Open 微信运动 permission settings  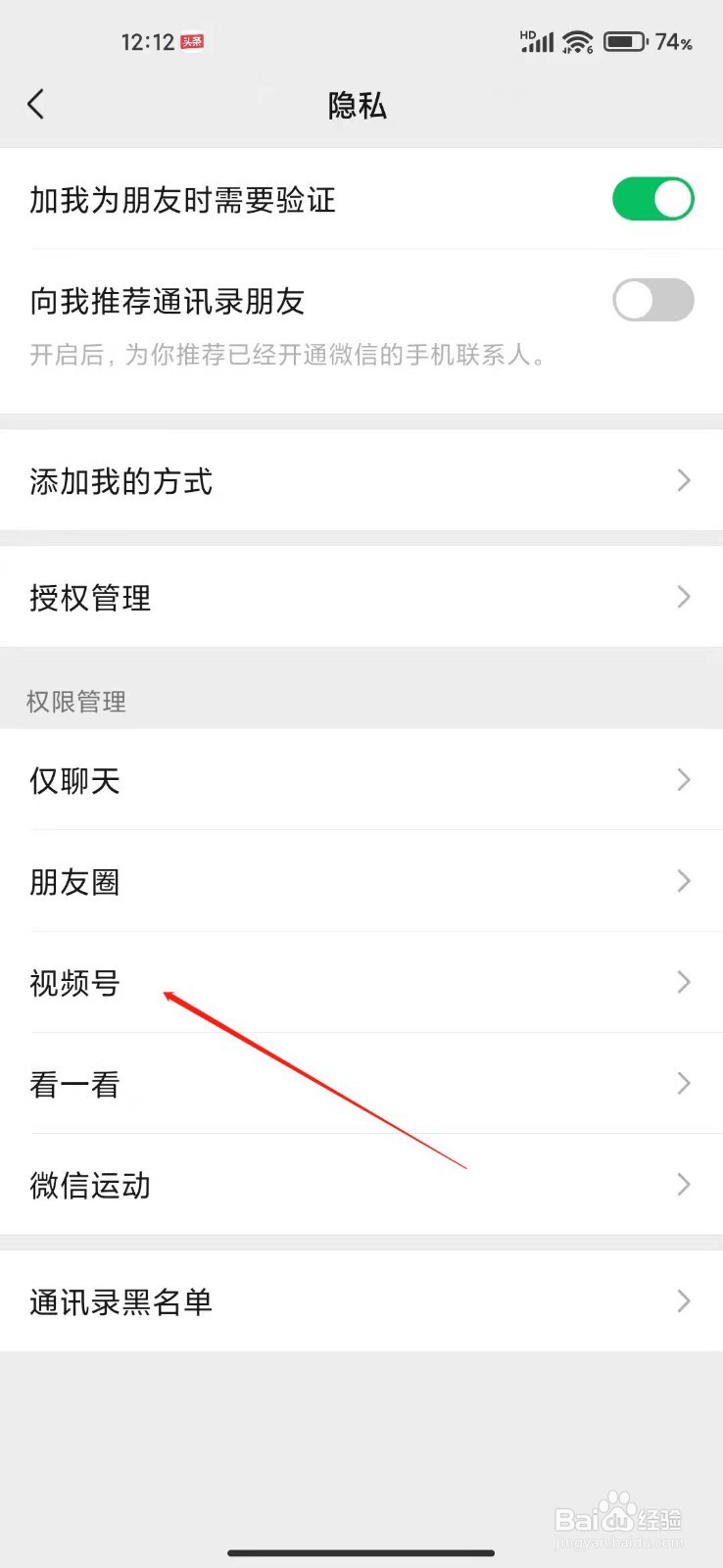click(361, 1185)
